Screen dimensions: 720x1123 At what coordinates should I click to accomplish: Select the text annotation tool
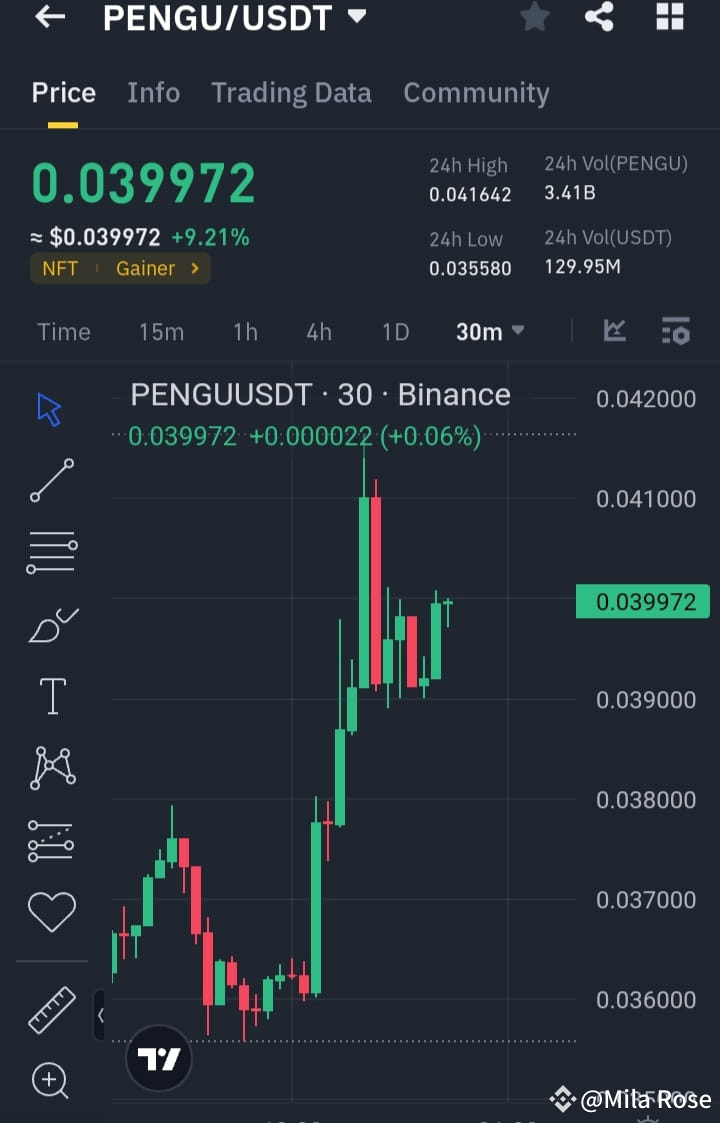coord(52,695)
